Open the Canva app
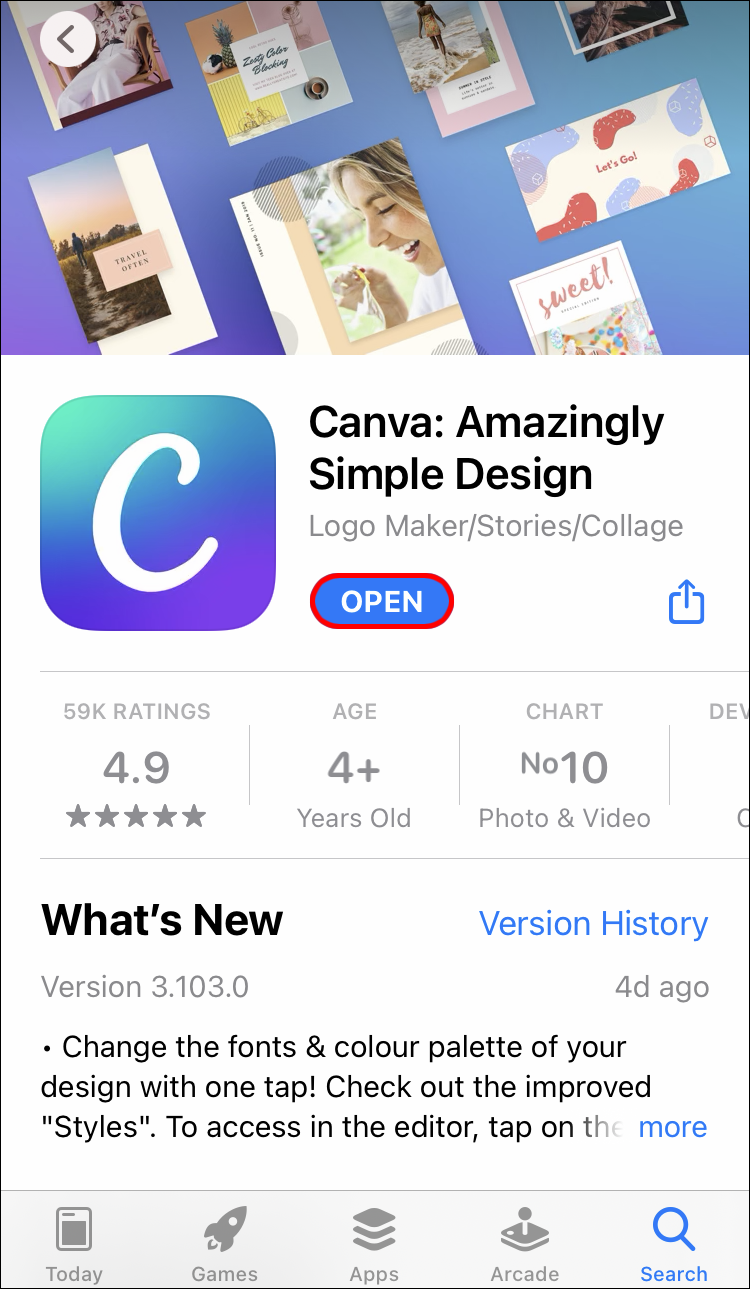Image resolution: width=750 pixels, height=1289 pixels. click(382, 602)
